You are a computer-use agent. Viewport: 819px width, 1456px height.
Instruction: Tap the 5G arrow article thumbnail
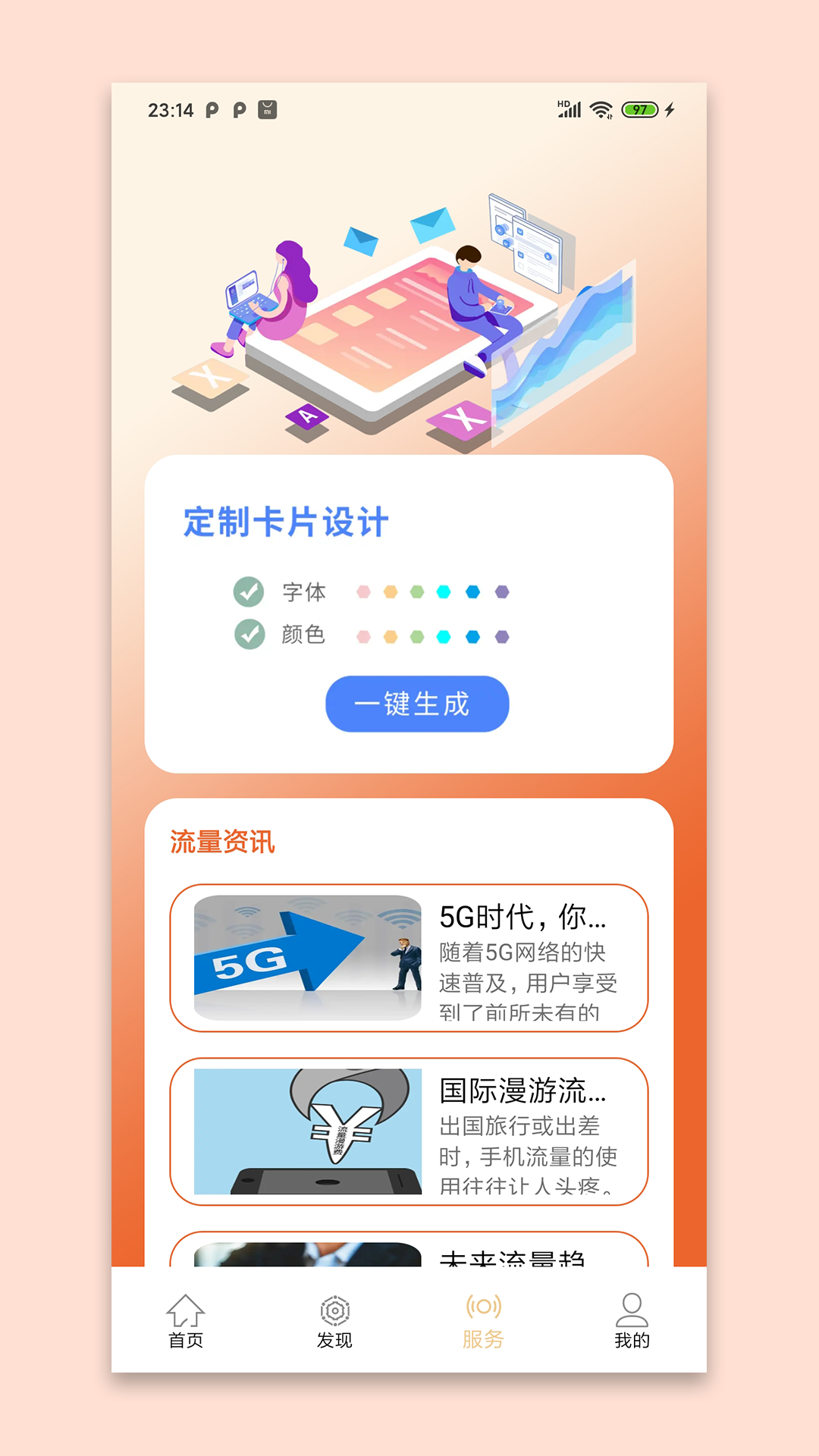click(x=307, y=958)
